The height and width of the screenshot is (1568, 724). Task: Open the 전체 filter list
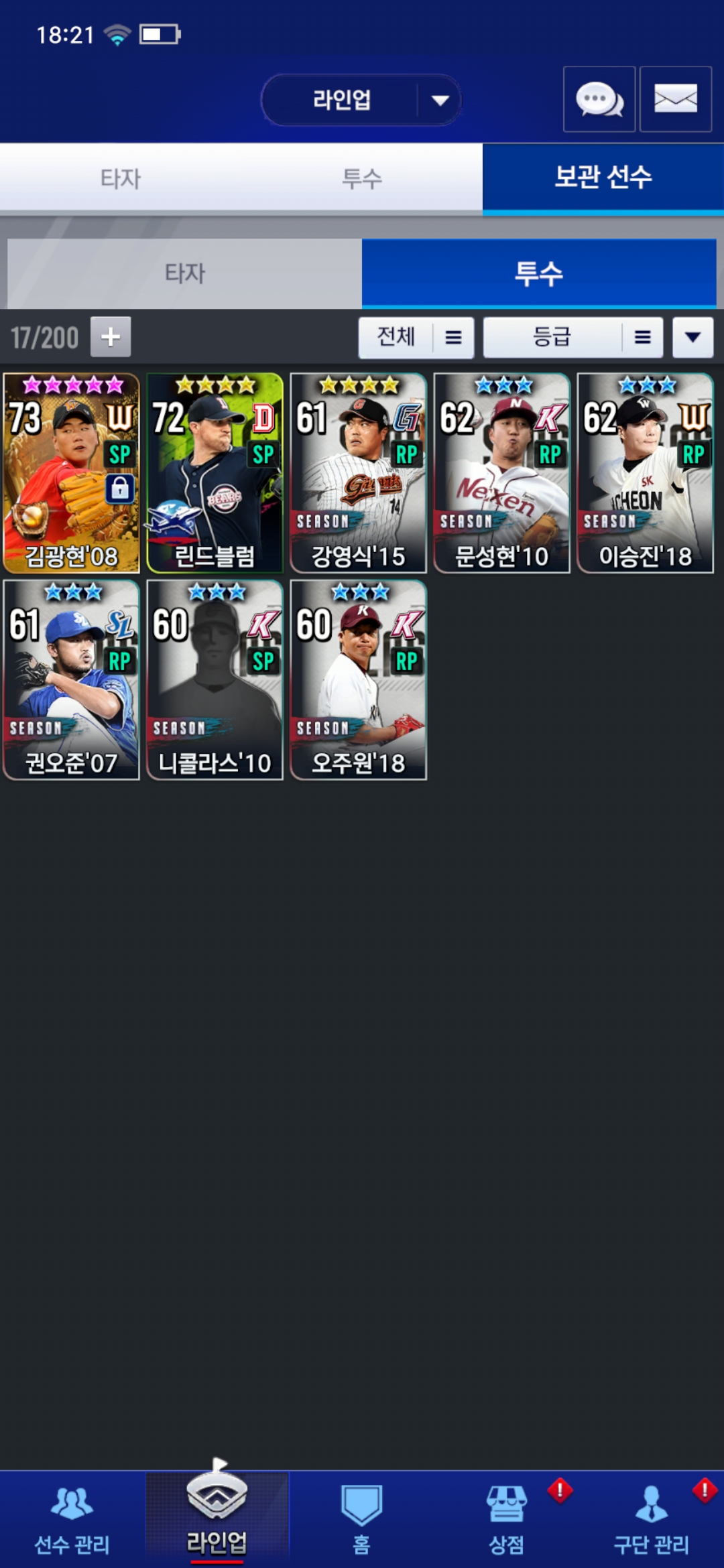click(416, 337)
